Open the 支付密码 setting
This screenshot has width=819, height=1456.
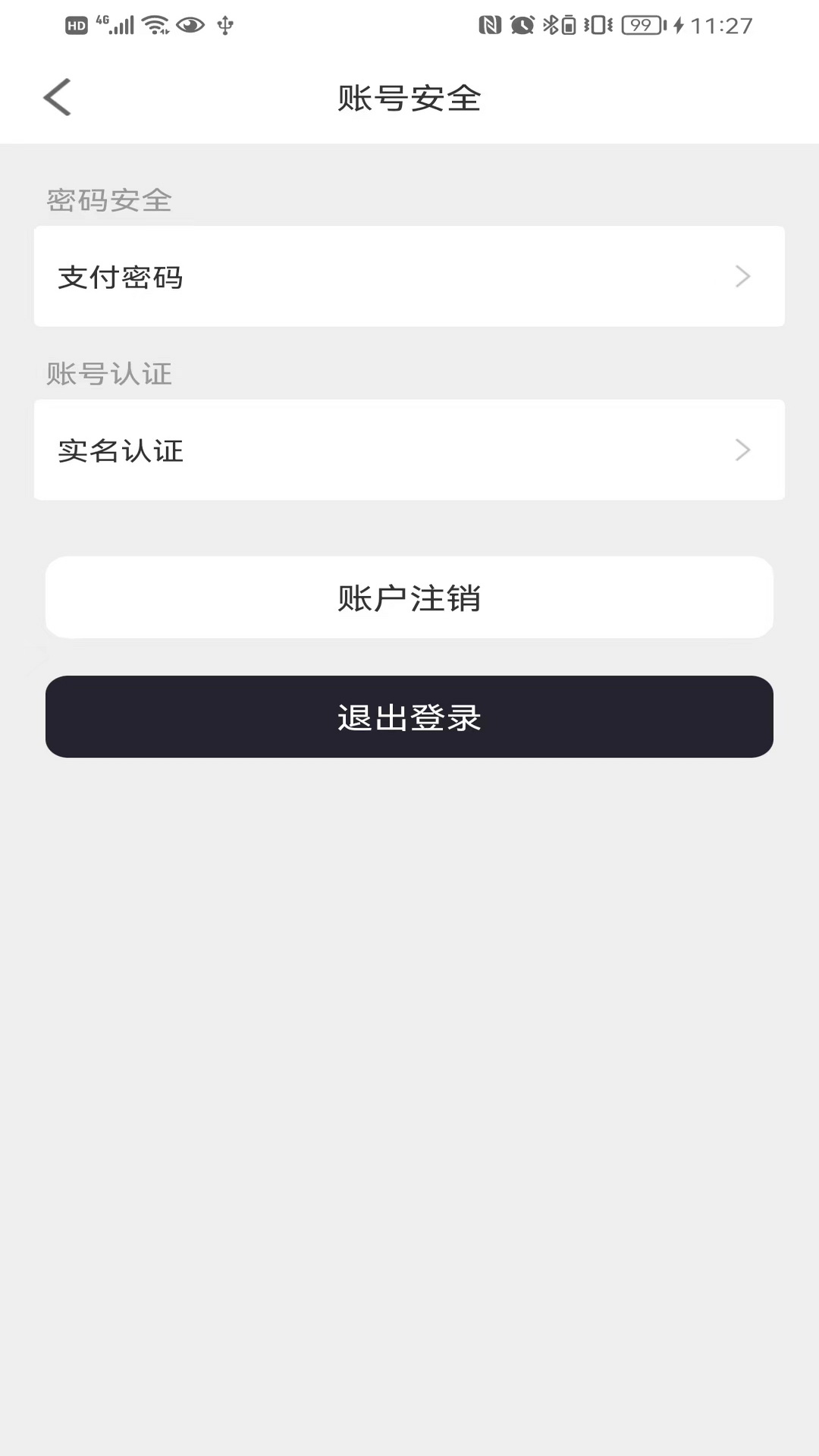[409, 277]
